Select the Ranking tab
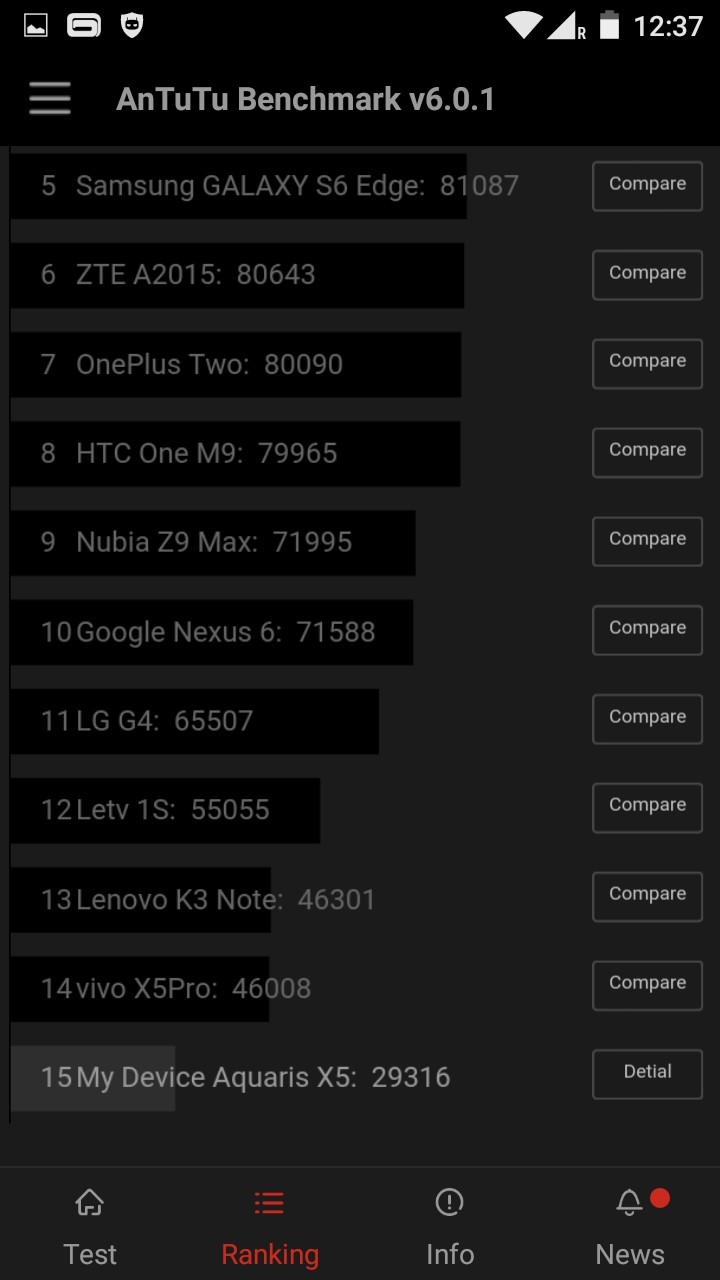The height and width of the screenshot is (1280, 720). coord(270,1226)
